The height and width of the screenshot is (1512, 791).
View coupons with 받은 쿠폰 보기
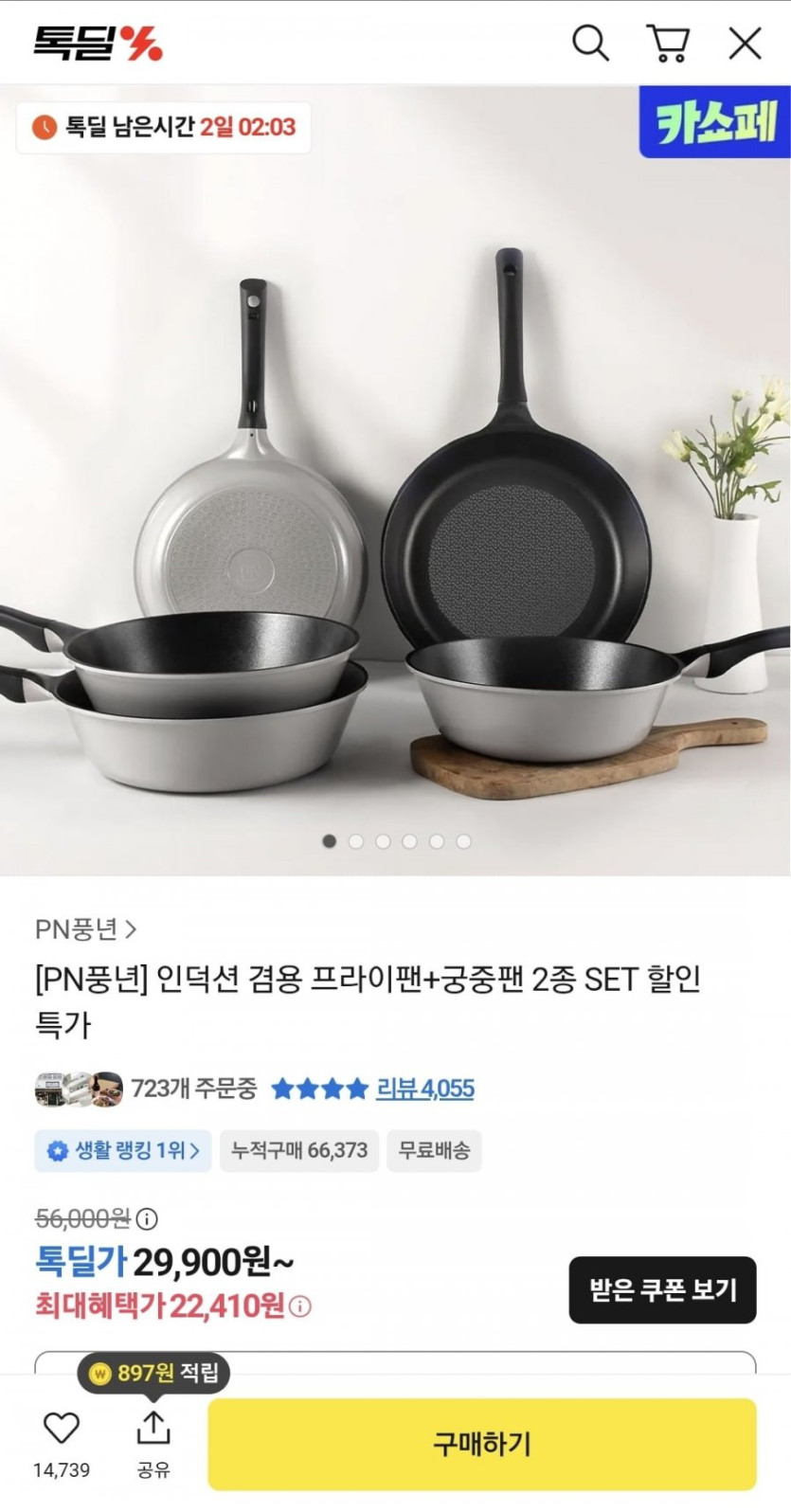(x=662, y=1289)
